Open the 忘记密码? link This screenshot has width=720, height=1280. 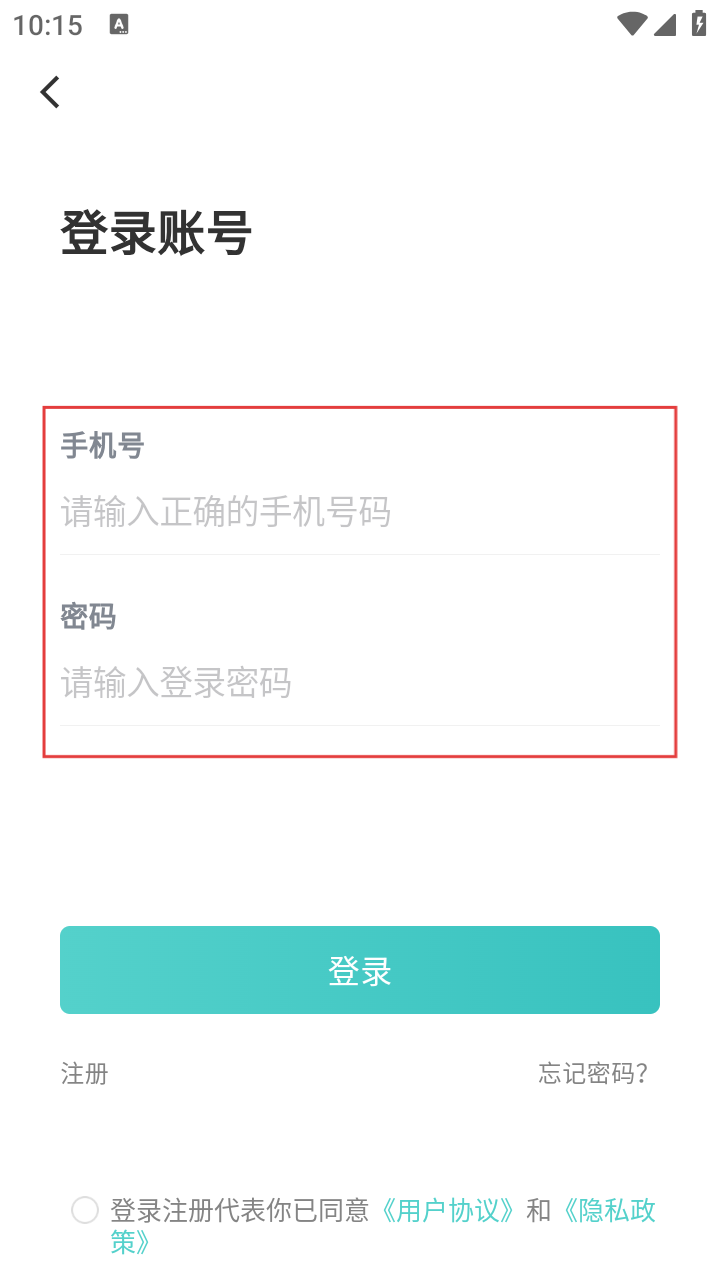point(593,1074)
